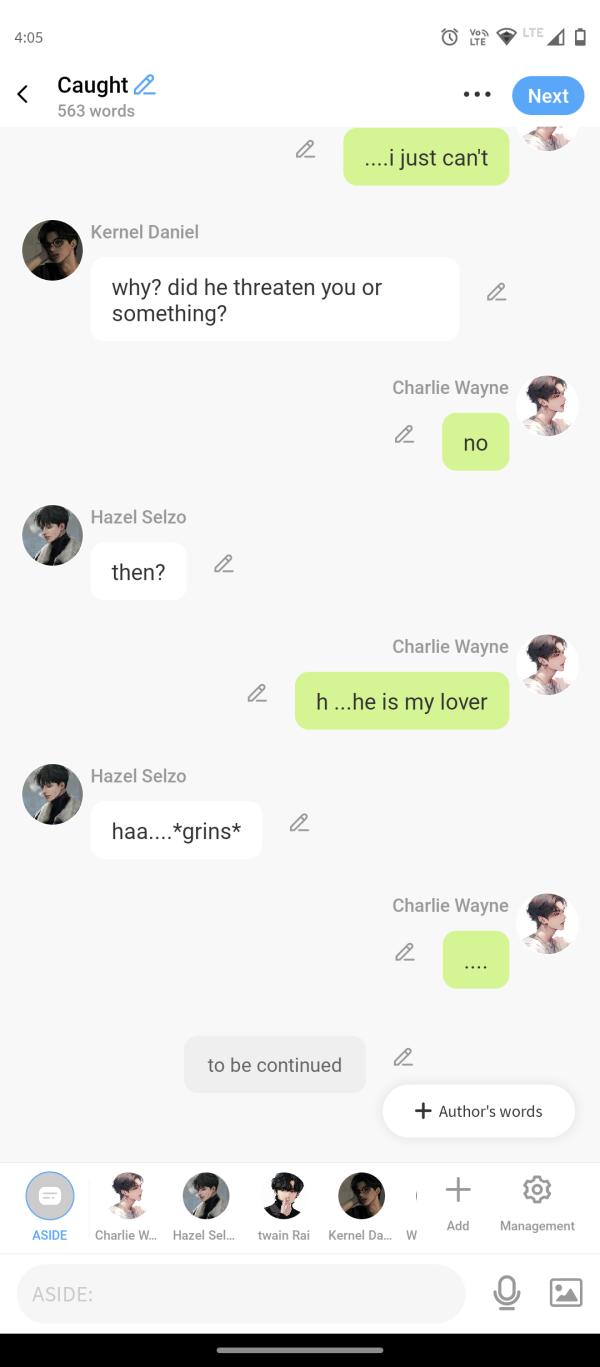
Task: Choose Charlie Wayne as the speaker
Action: click(x=127, y=1207)
